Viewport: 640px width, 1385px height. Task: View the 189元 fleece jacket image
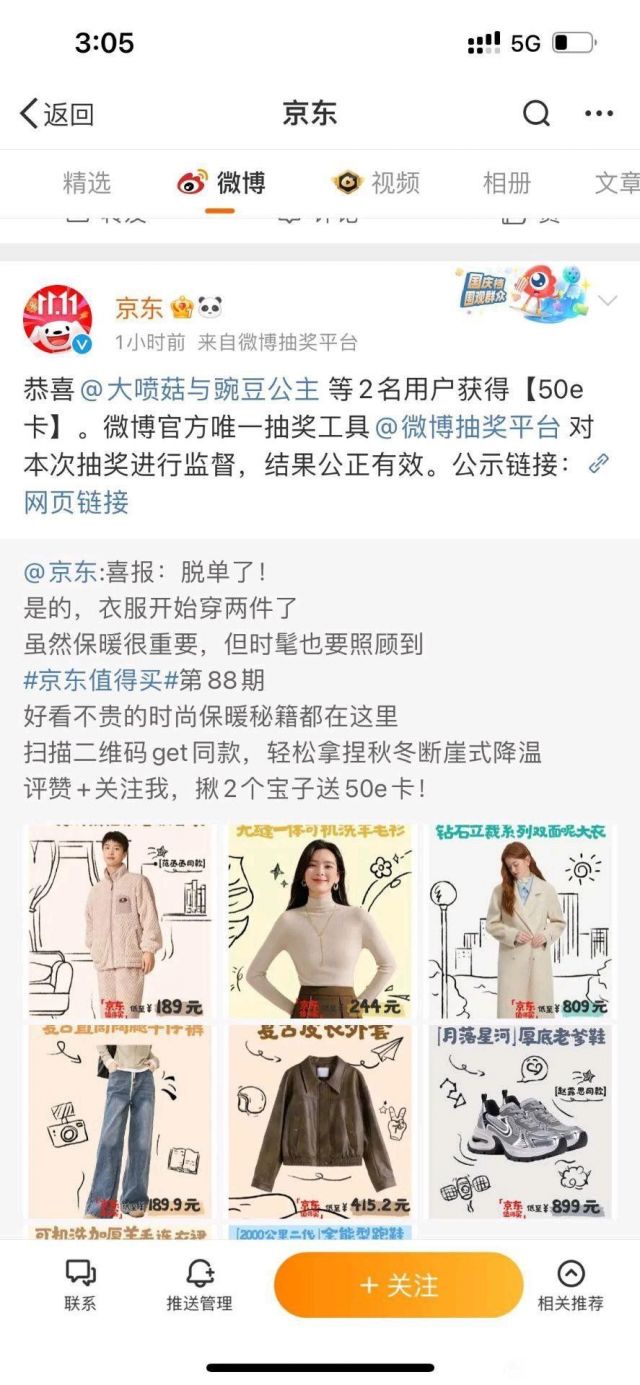120,920
